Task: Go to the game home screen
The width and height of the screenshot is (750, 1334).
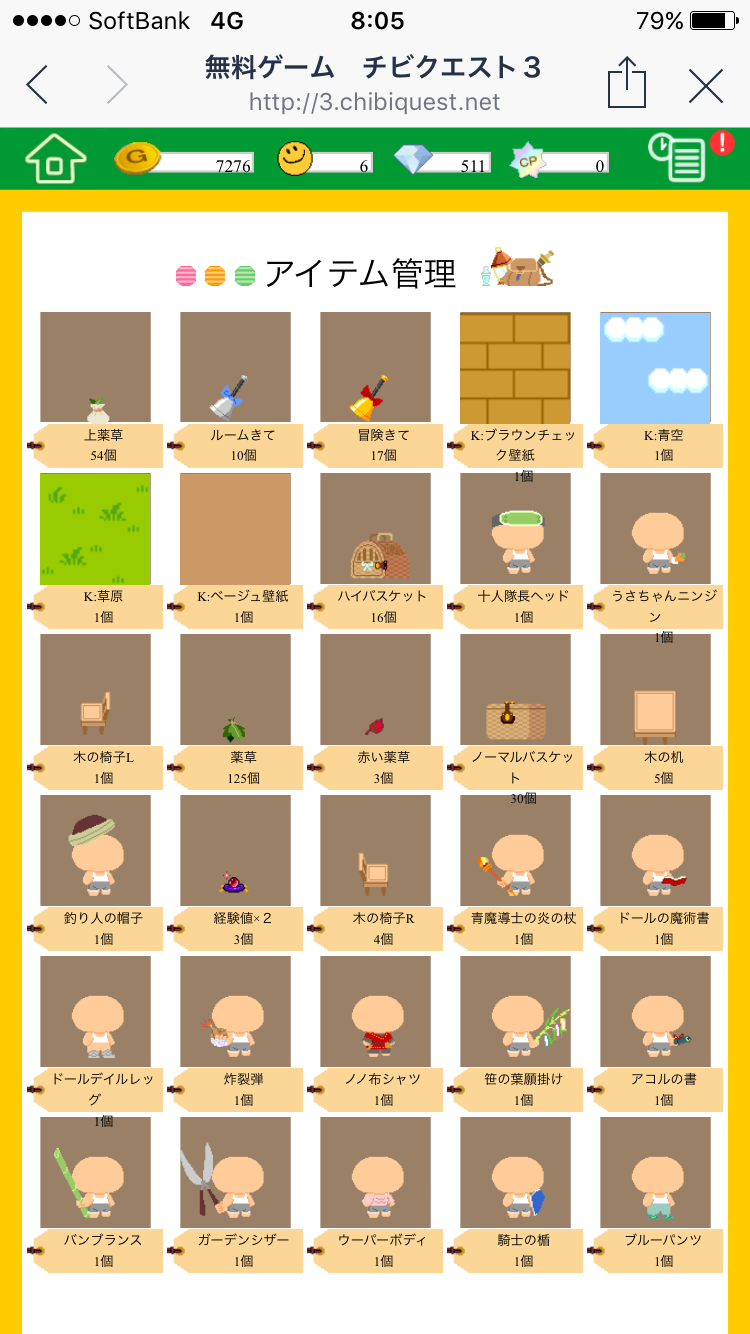Action: tap(56, 158)
